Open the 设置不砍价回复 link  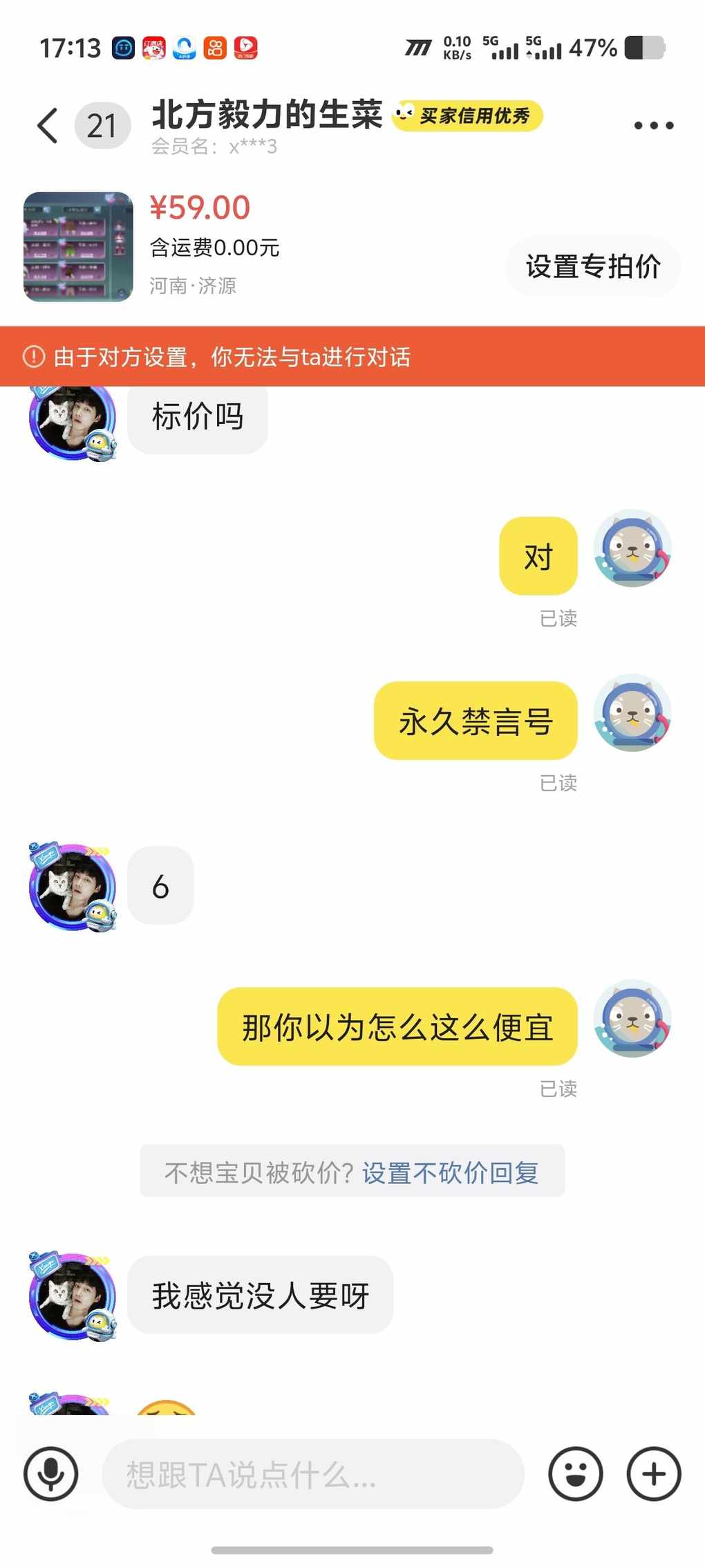coord(450,1172)
